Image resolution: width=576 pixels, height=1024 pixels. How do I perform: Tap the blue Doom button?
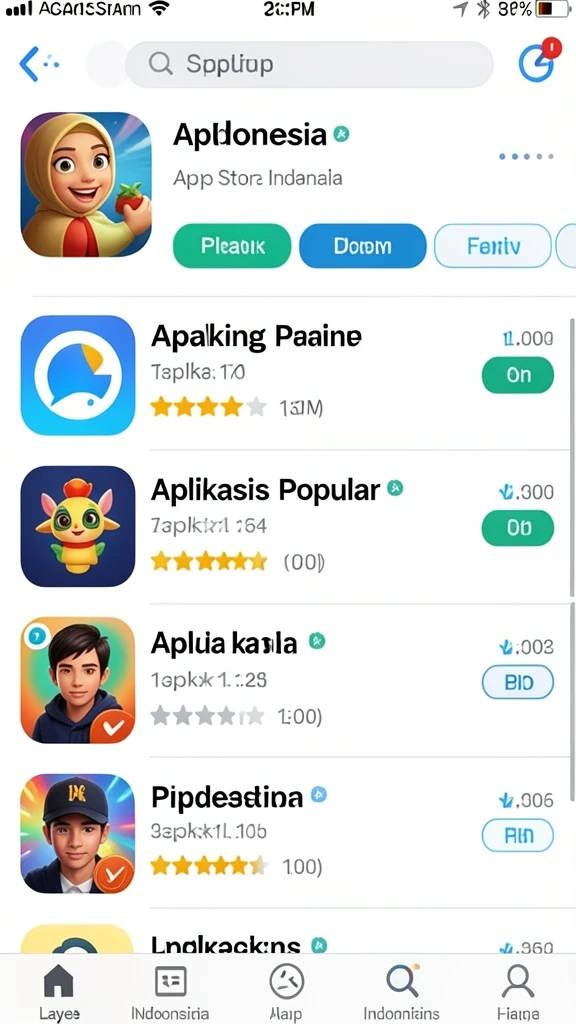362,246
